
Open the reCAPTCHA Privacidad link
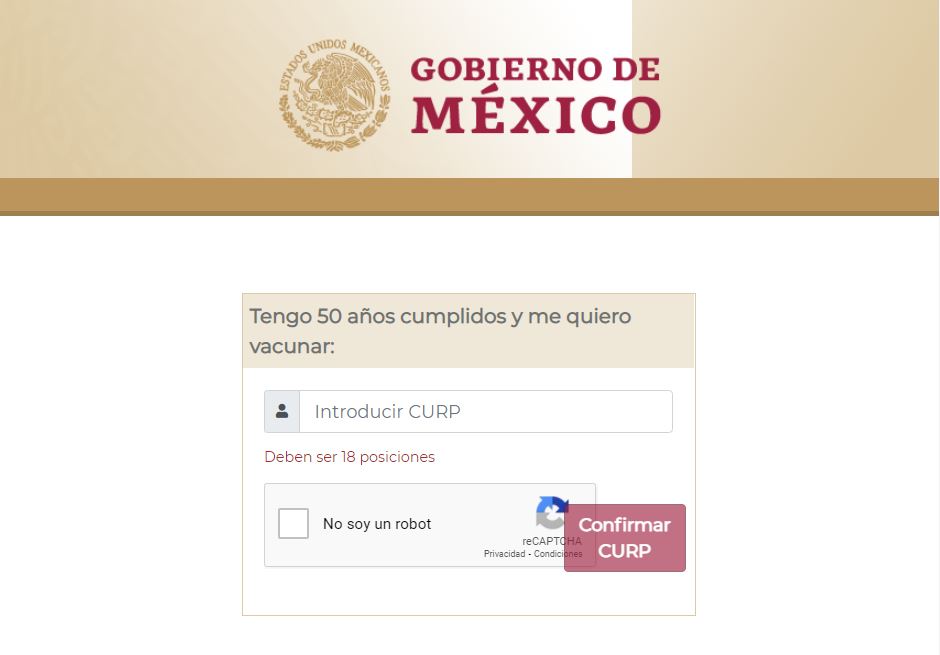click(504, 554)
